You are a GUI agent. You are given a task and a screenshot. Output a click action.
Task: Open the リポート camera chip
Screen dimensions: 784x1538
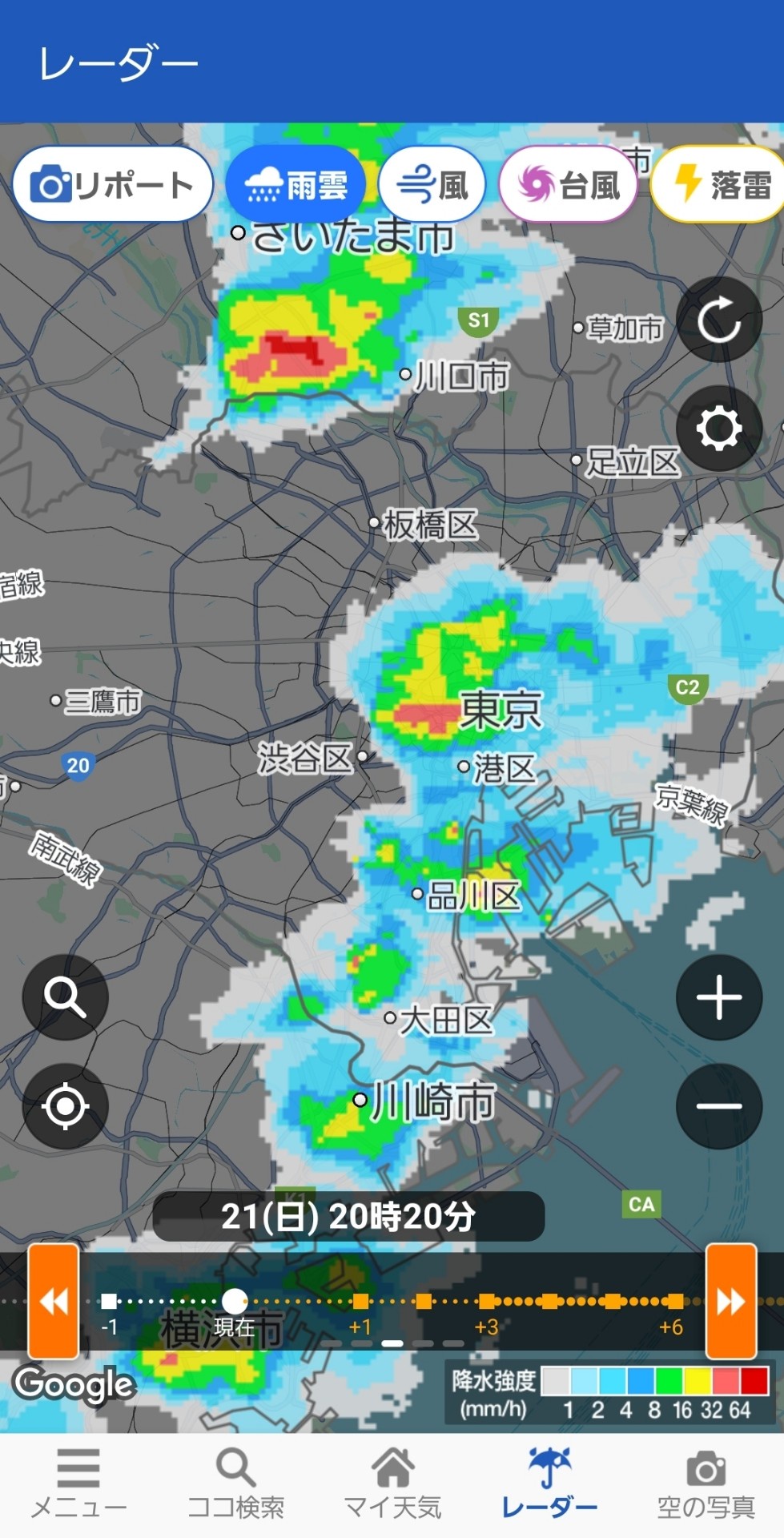pos(112,185)
